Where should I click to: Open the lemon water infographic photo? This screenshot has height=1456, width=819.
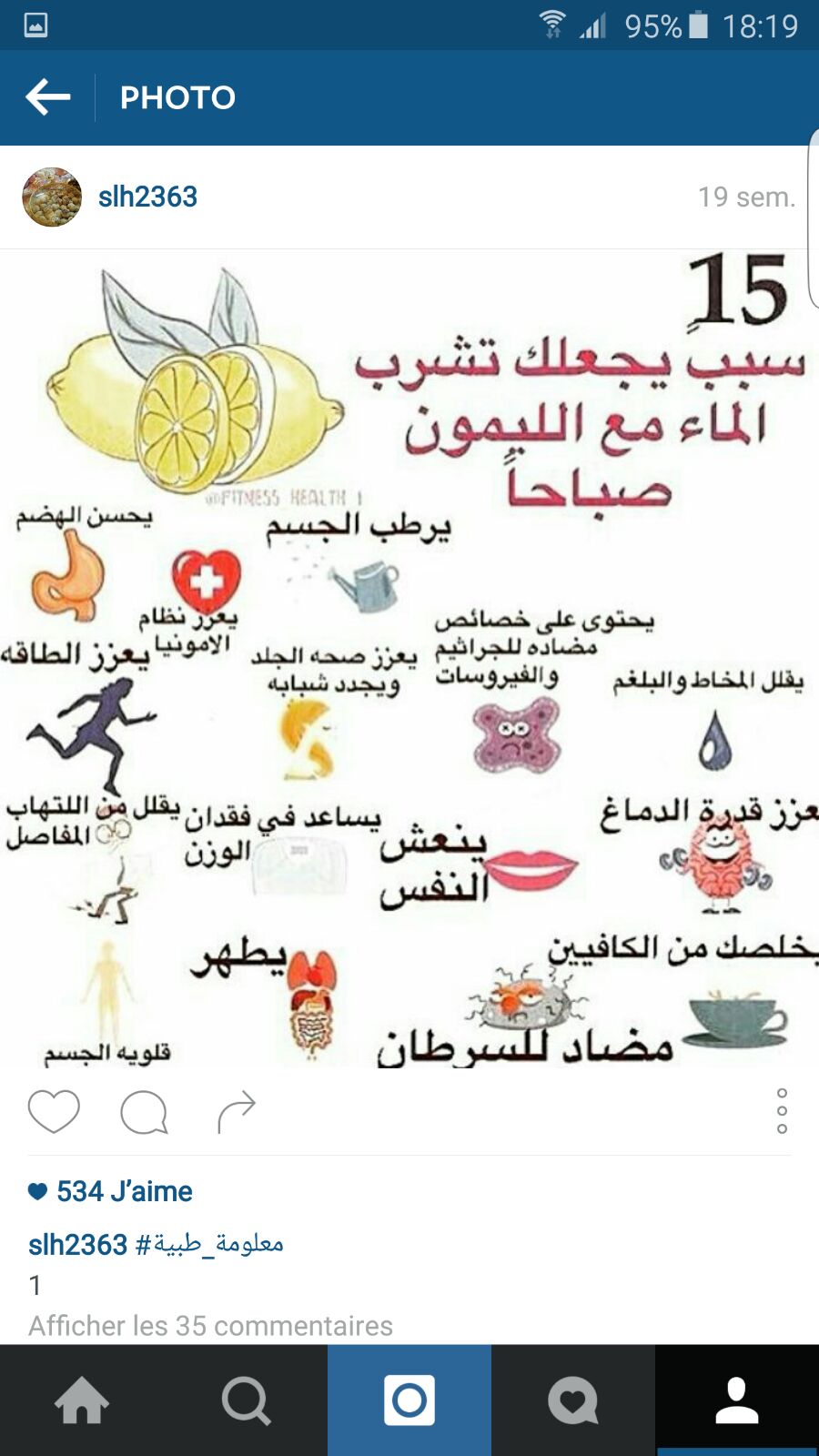click(409, 657)
